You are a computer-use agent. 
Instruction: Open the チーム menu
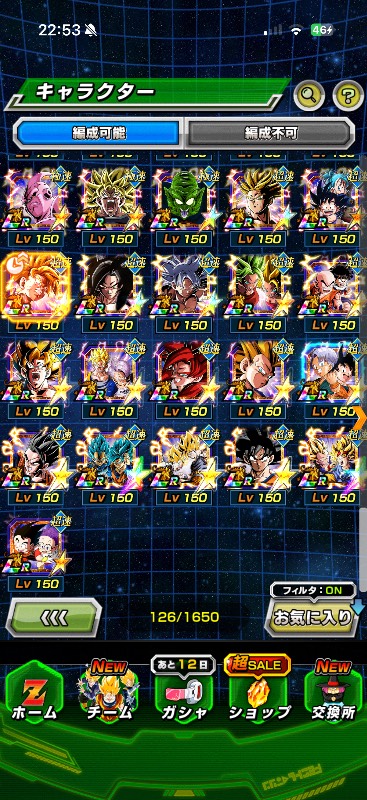click(x=107, y=698)
